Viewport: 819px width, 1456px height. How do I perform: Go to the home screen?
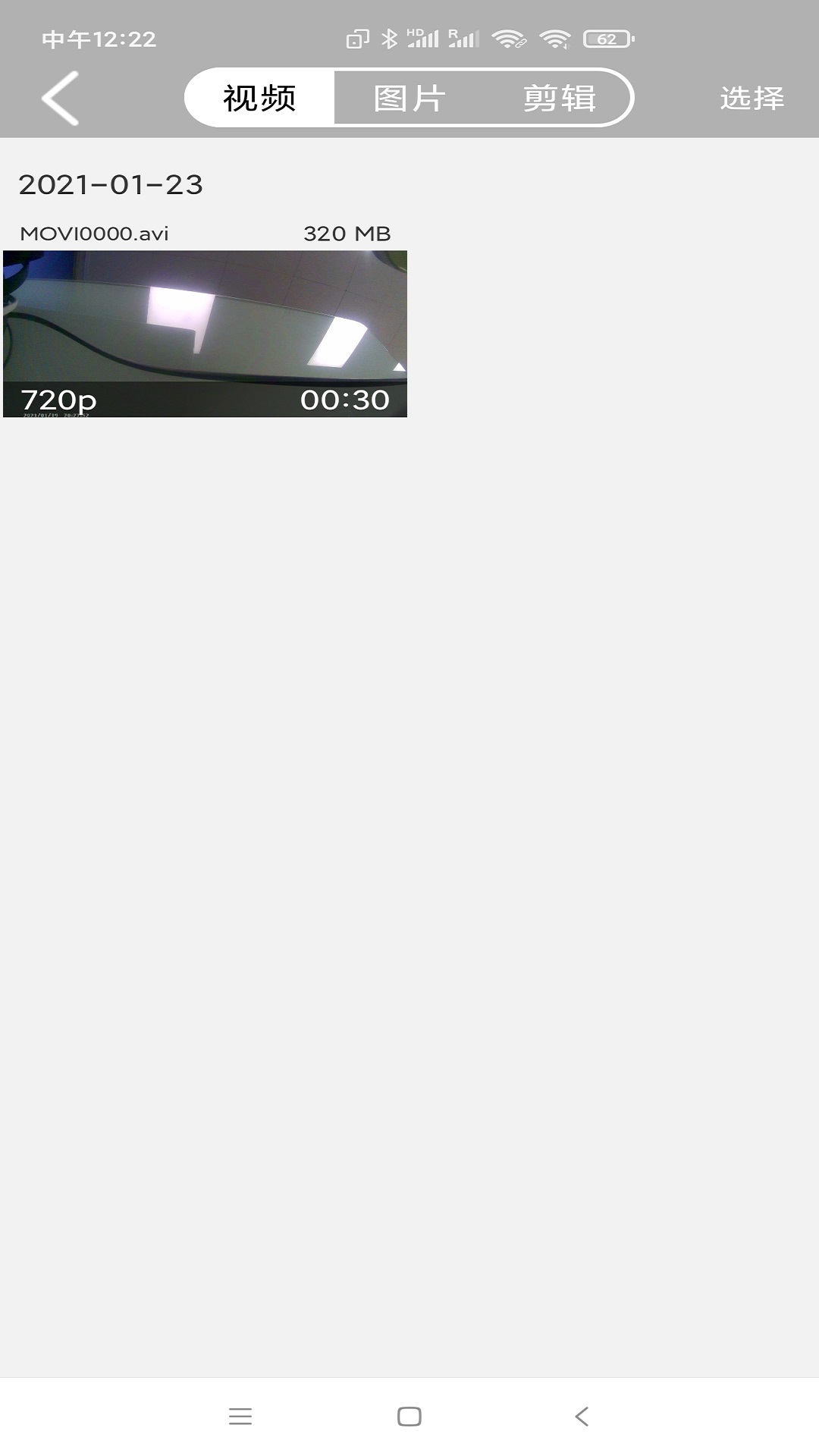[x=409, y=1416]
